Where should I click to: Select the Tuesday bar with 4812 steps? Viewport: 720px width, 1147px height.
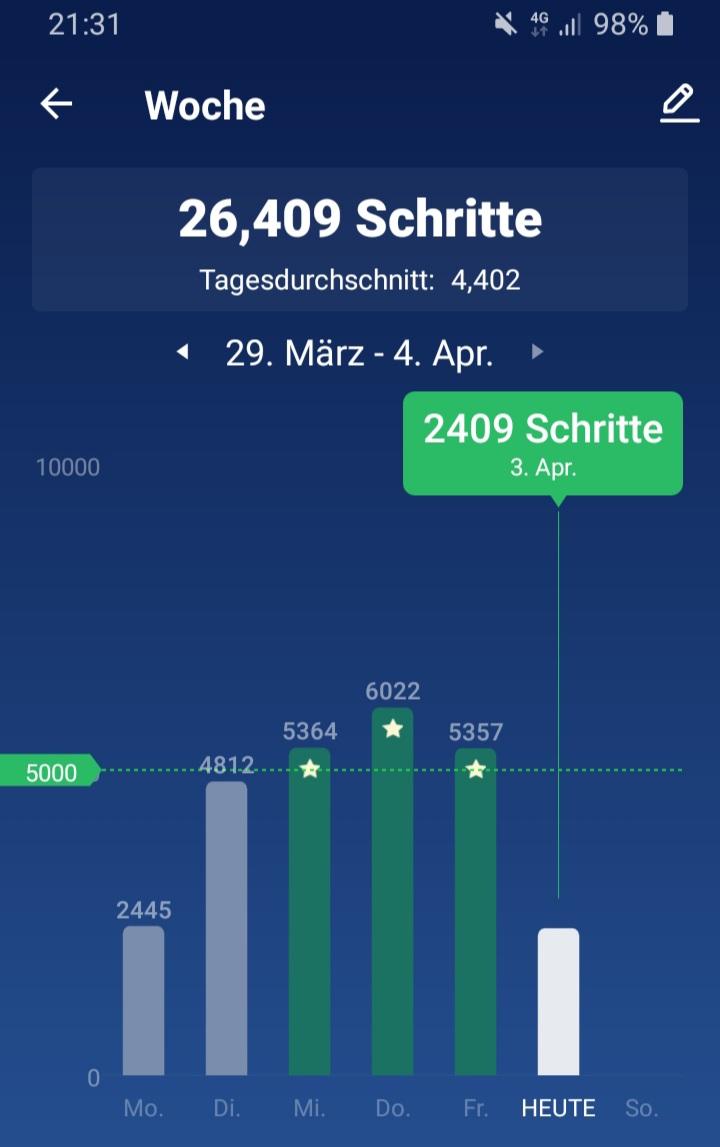point(227,928)
